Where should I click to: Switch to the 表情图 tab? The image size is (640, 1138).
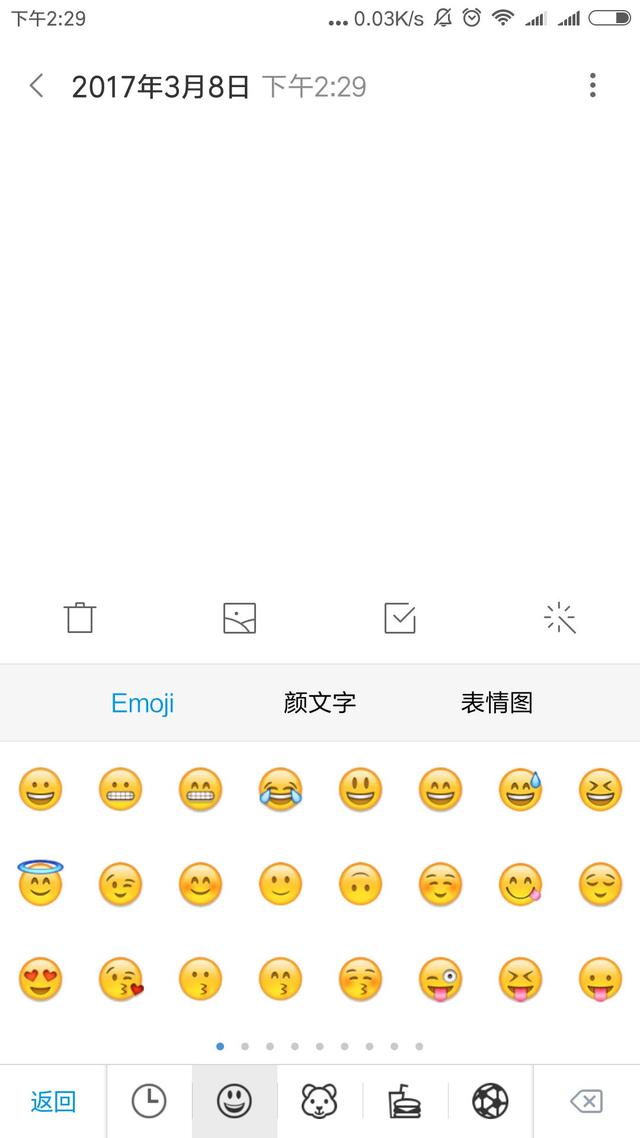click(497, 703)
